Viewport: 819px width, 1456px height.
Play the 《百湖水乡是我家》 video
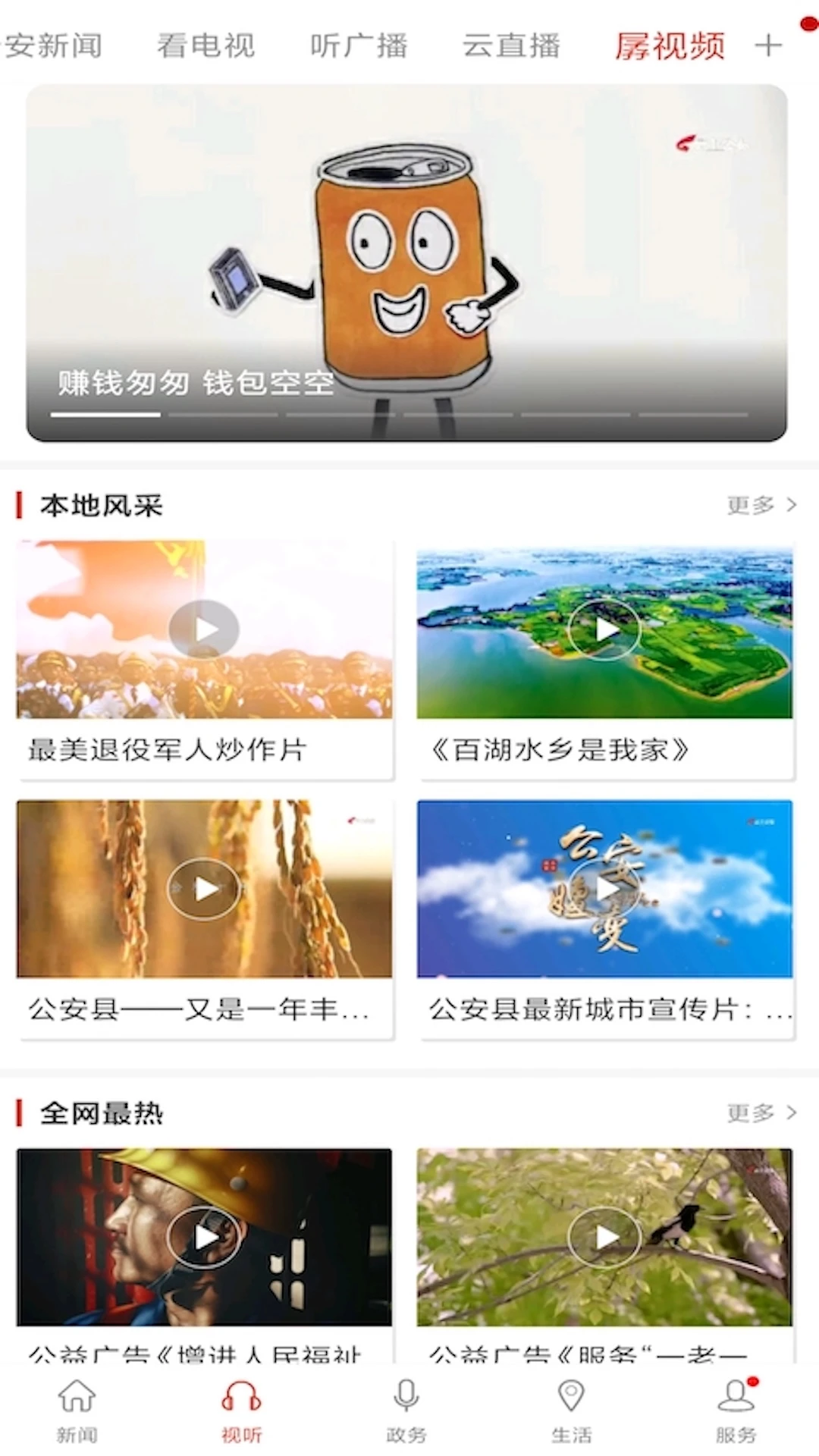[604, 630]
